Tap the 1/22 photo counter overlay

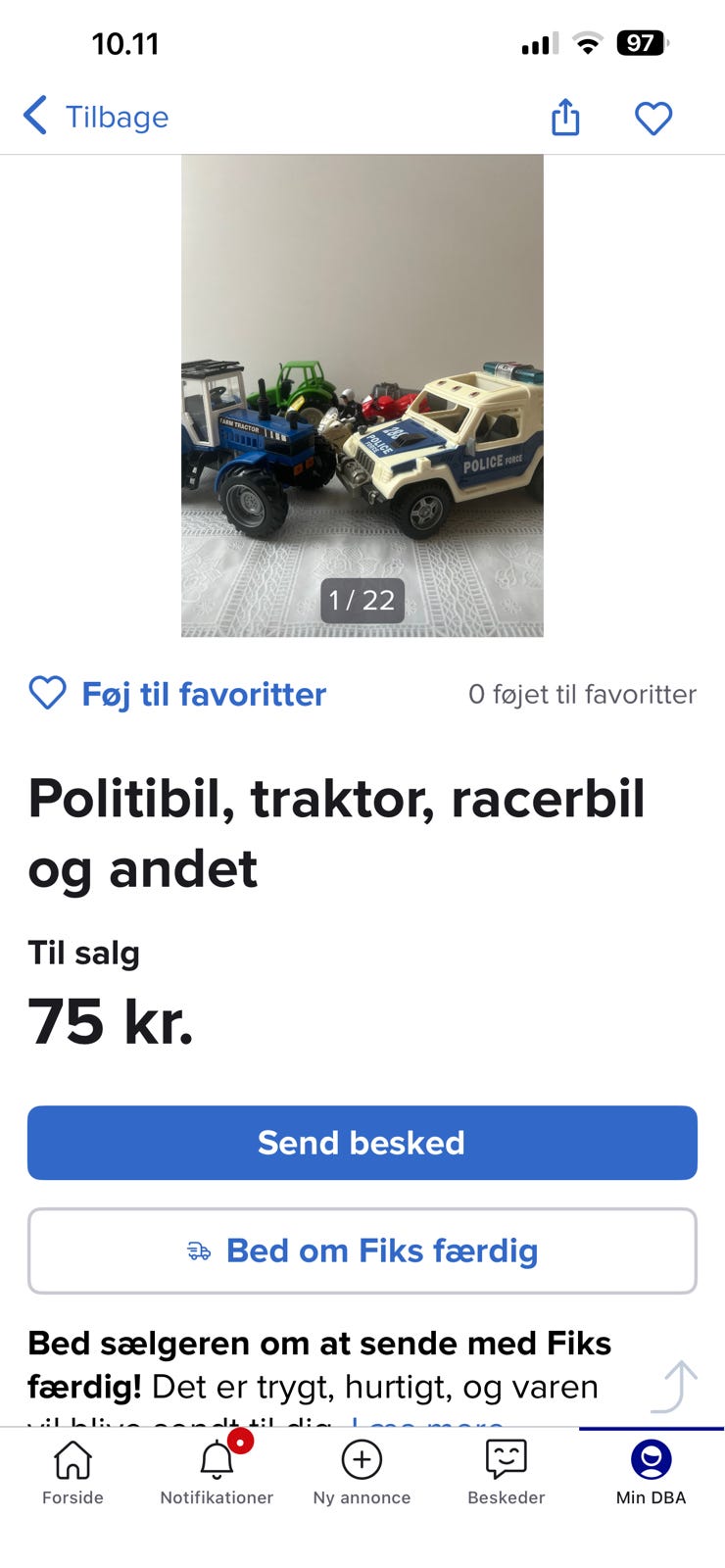(x=362, y=601)
